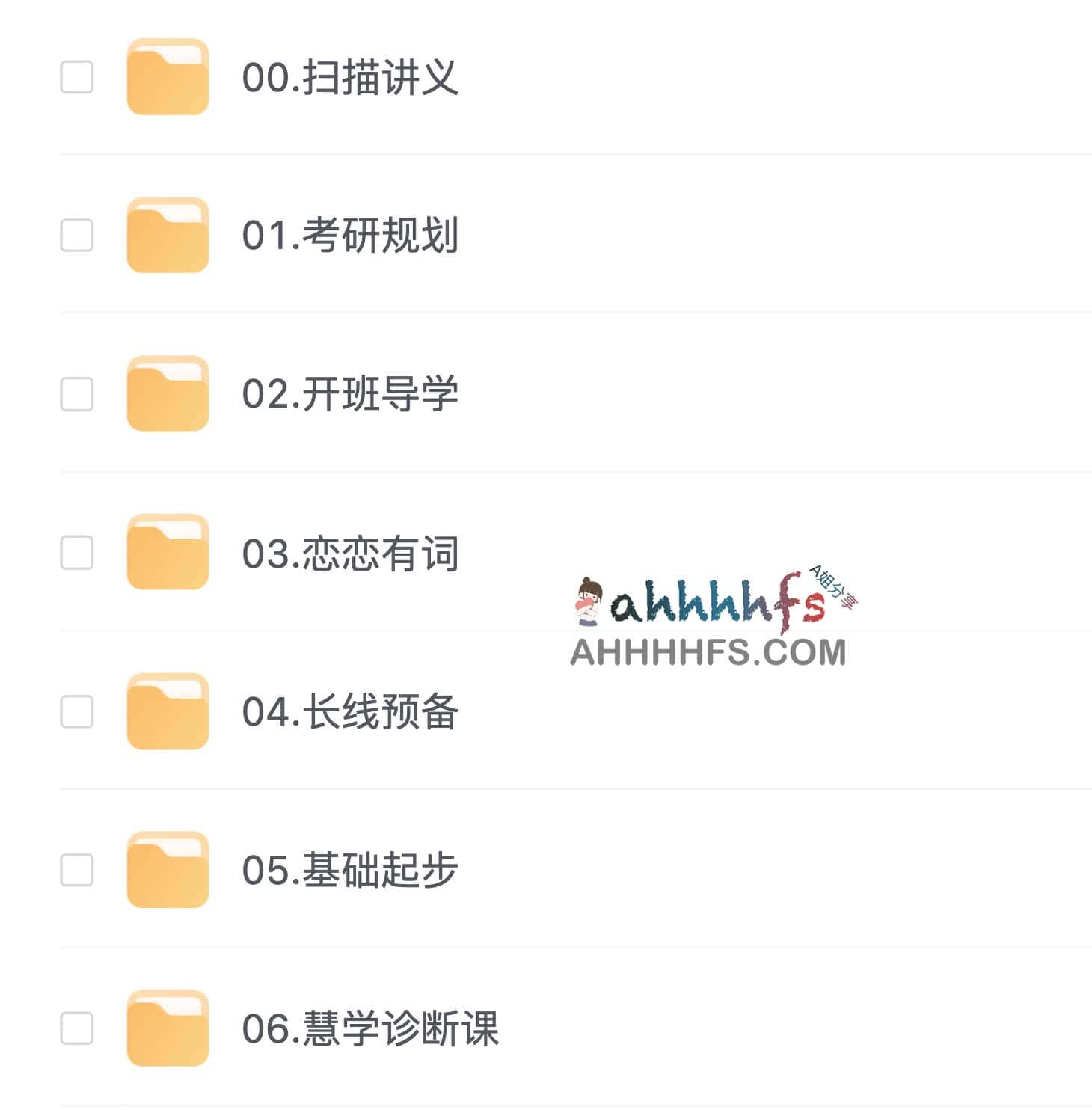Check the box next to 01.考研规划
Viewport: 1092px width, 1110px height.
pos(76,236)
